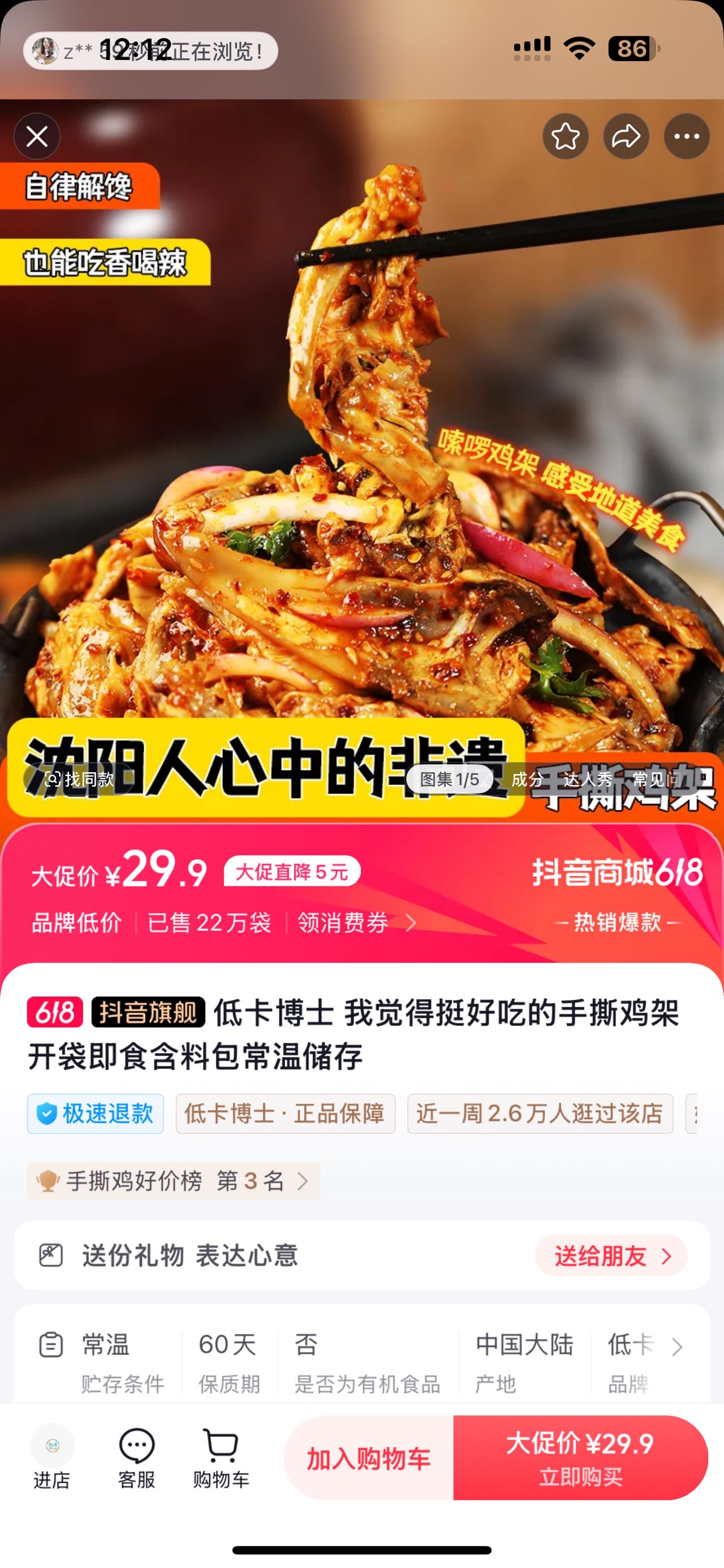724x1568 pixels.
Task: Close the product detail page
Action: point(37,136)
